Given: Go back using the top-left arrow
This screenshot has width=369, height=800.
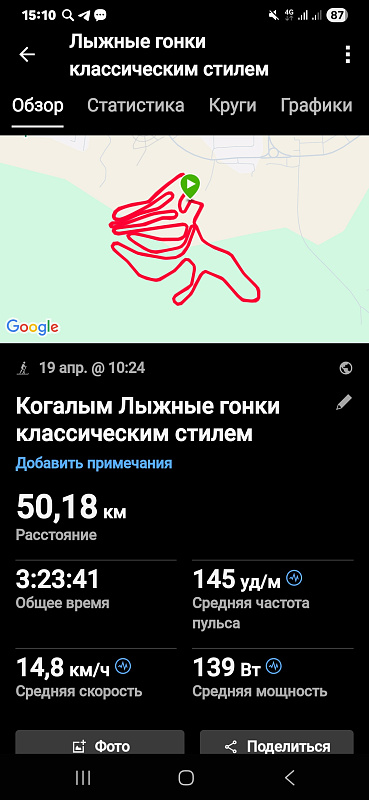Looking at the screenshot, I should coord(27,55).
